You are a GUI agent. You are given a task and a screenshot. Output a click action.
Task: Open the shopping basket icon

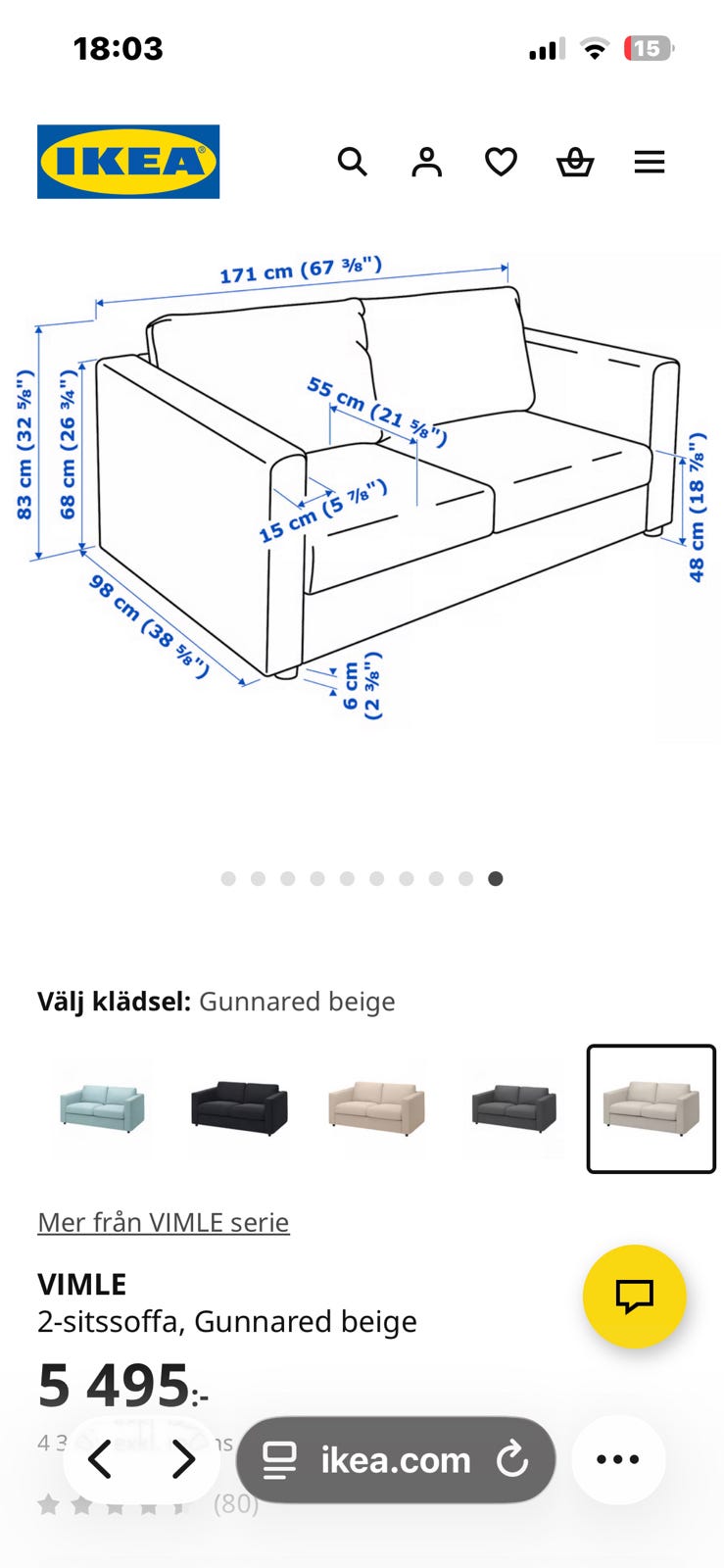click(x=576, y=162)
